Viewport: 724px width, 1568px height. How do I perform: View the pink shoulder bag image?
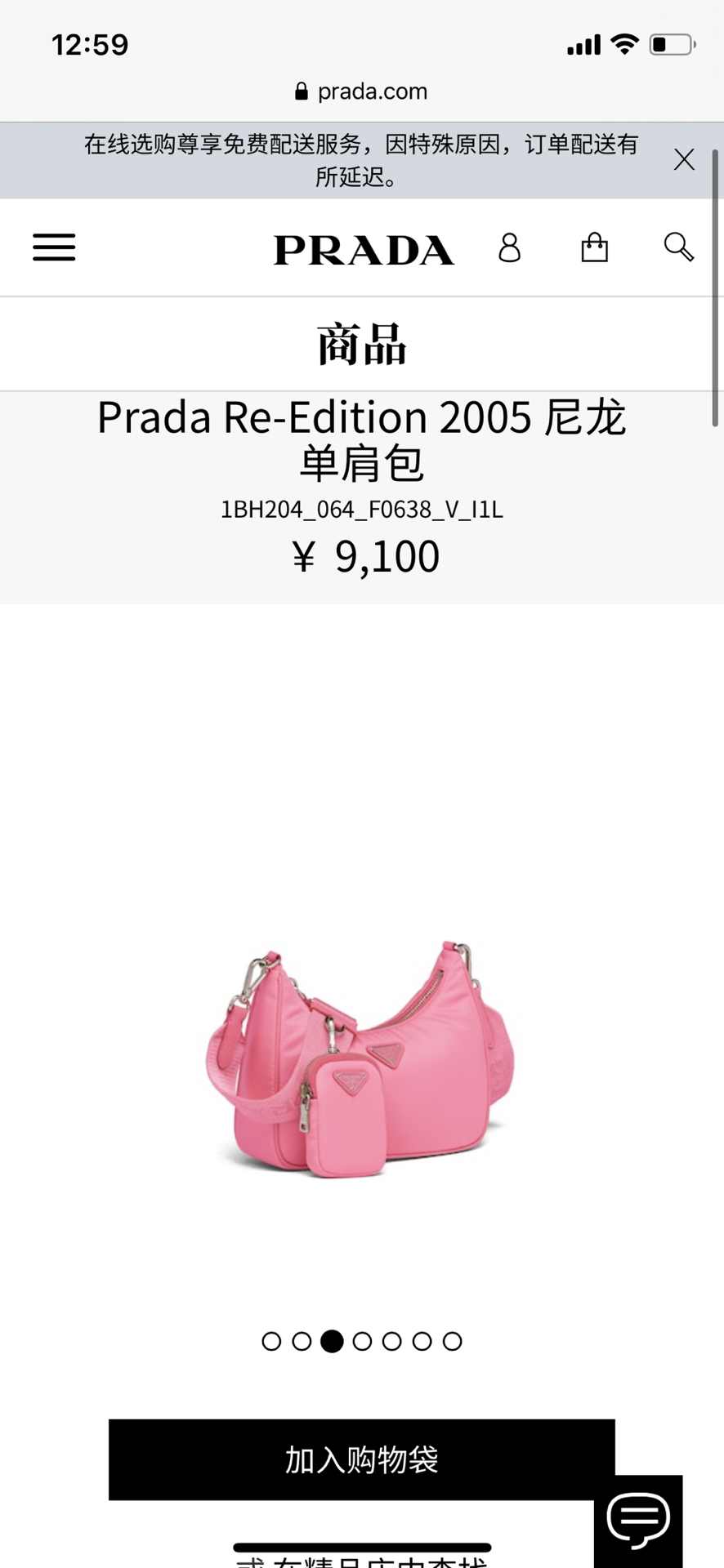tap(361, 1062)
